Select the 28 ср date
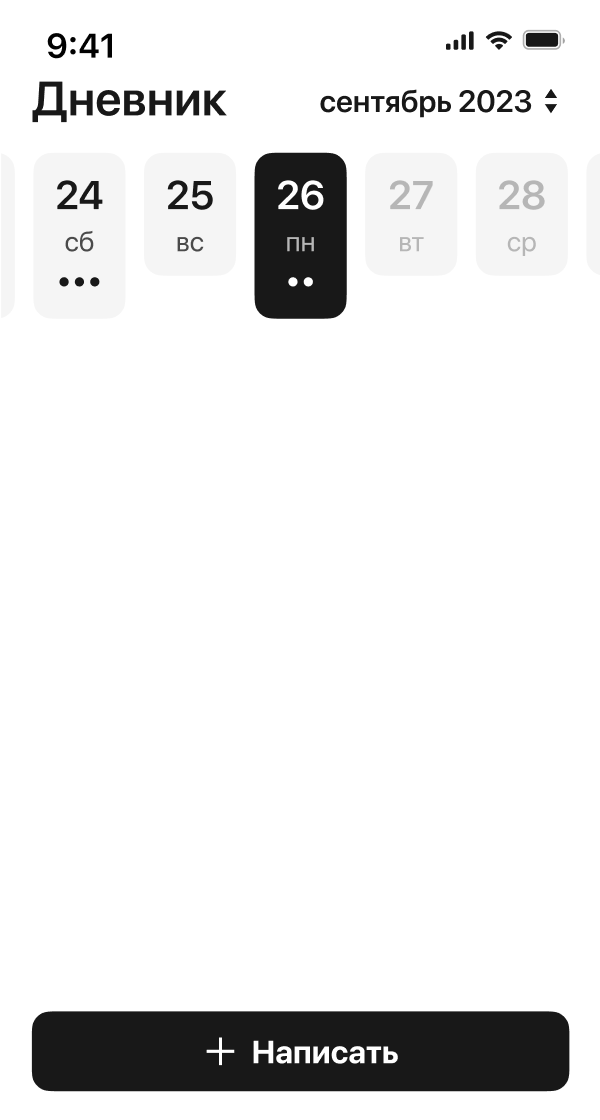 [521, 214]
